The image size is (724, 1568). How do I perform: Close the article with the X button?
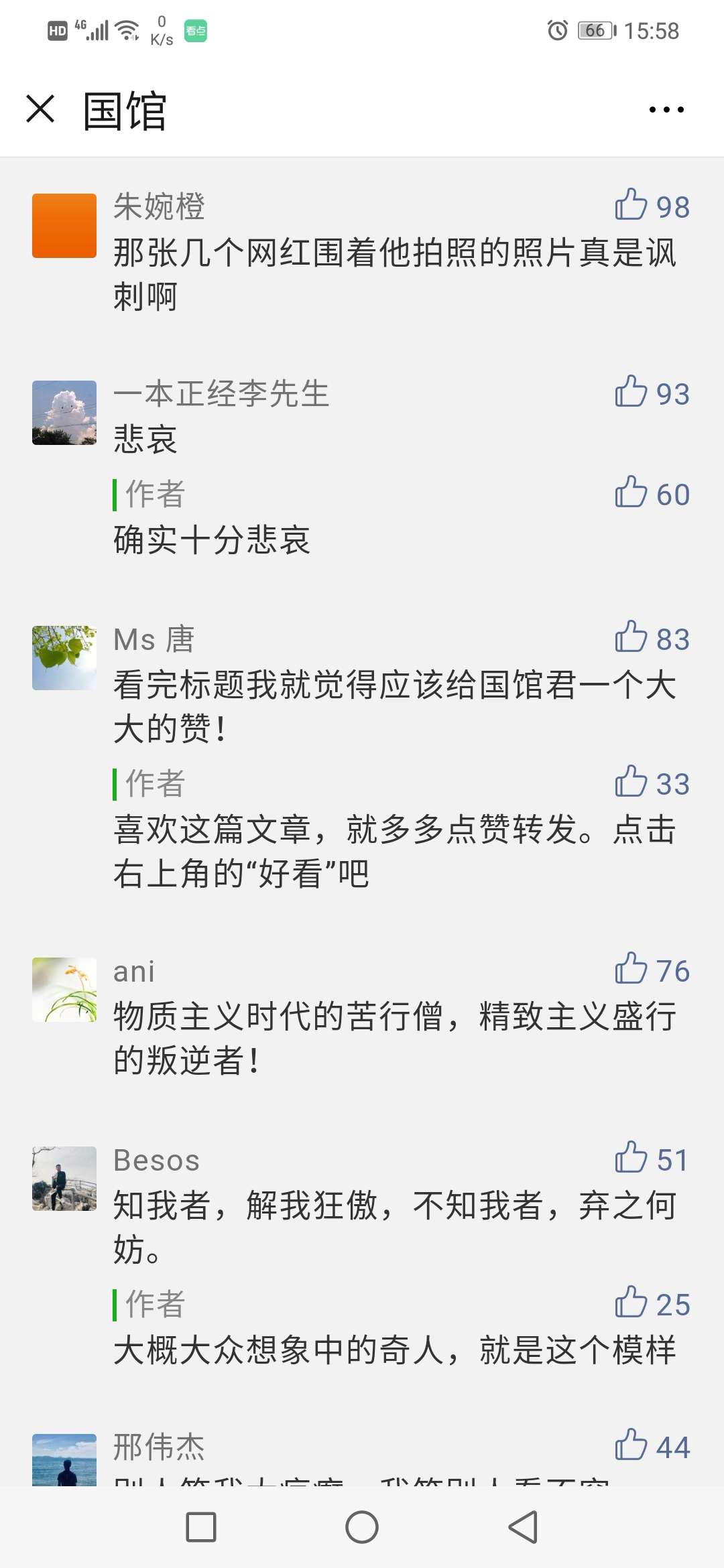(x=40, y=109)
